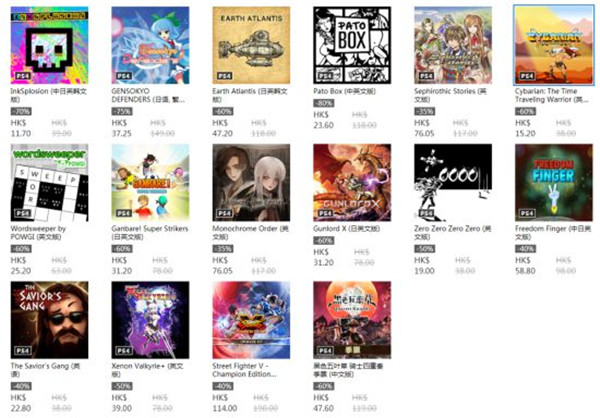Select the Earth Atlantis game

(251, 44)
